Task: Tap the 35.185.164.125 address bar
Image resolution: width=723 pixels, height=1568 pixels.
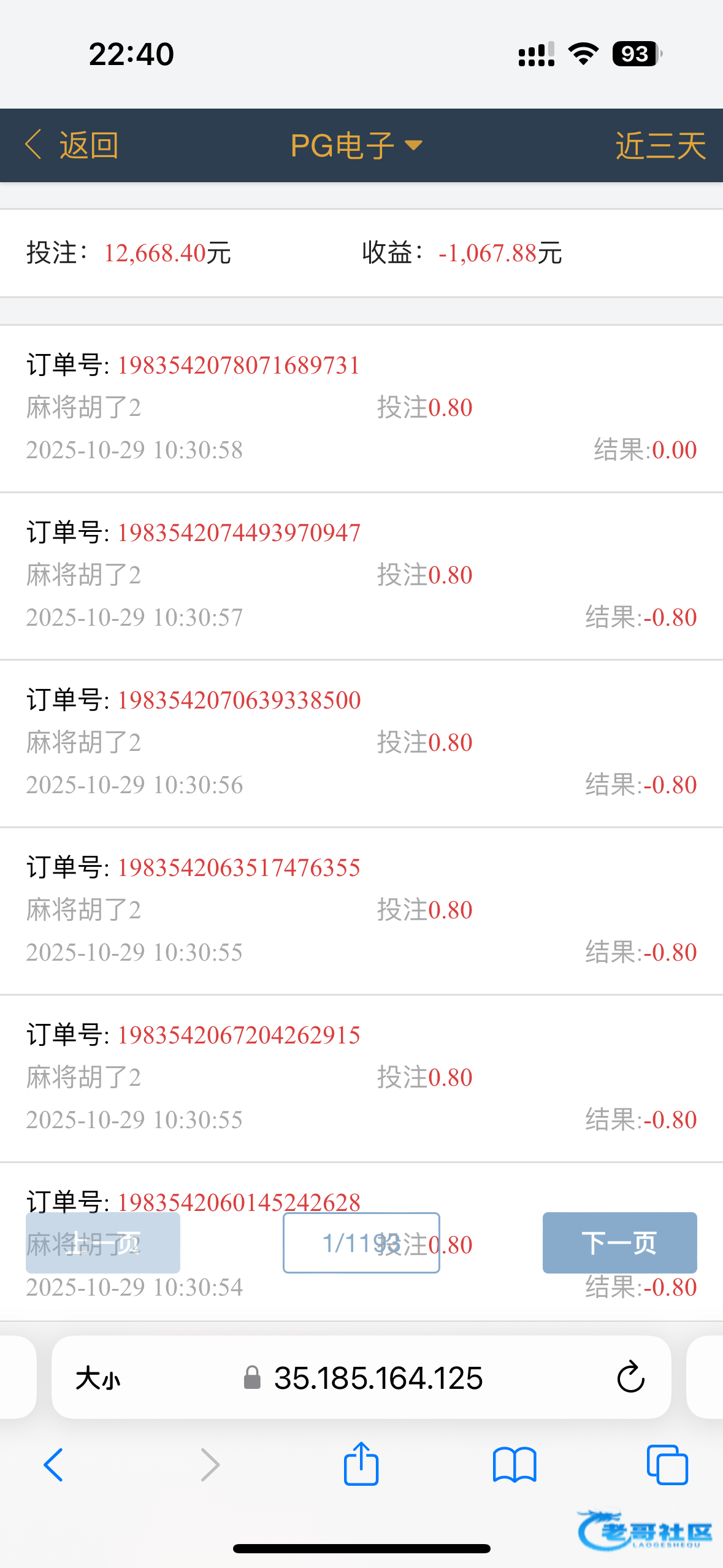Action: (378, 1378)
